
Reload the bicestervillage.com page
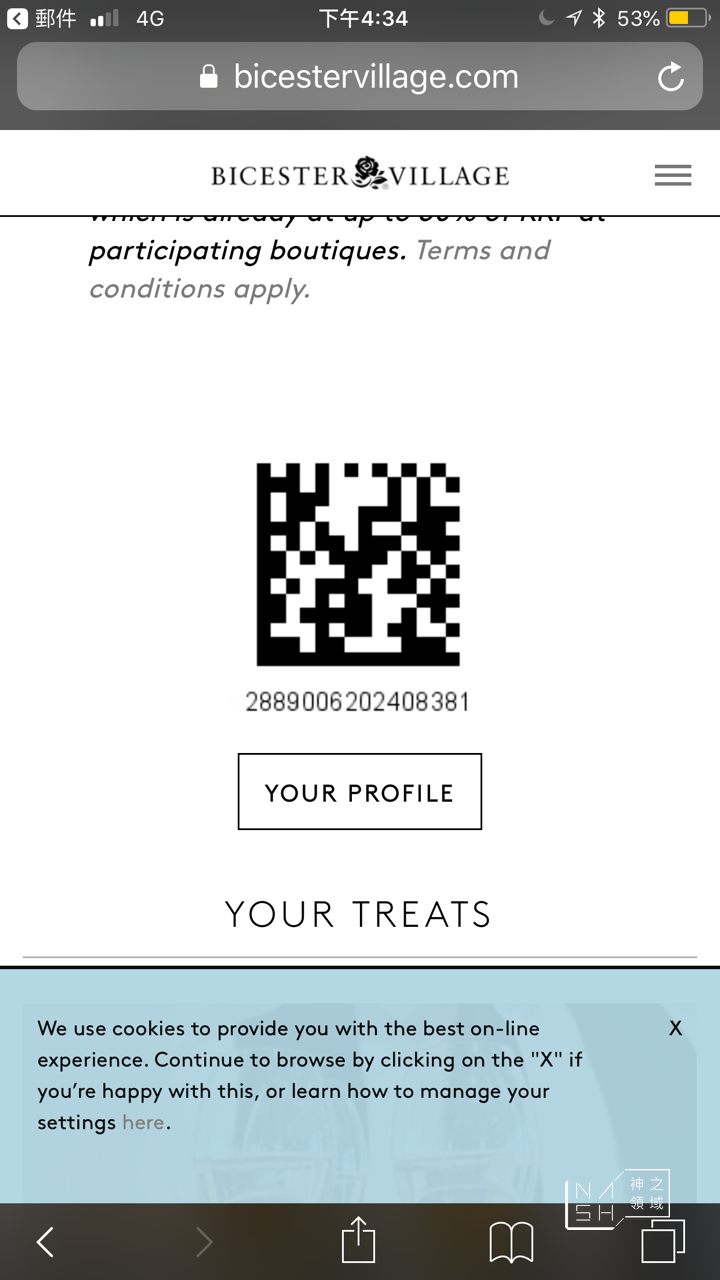671,77
